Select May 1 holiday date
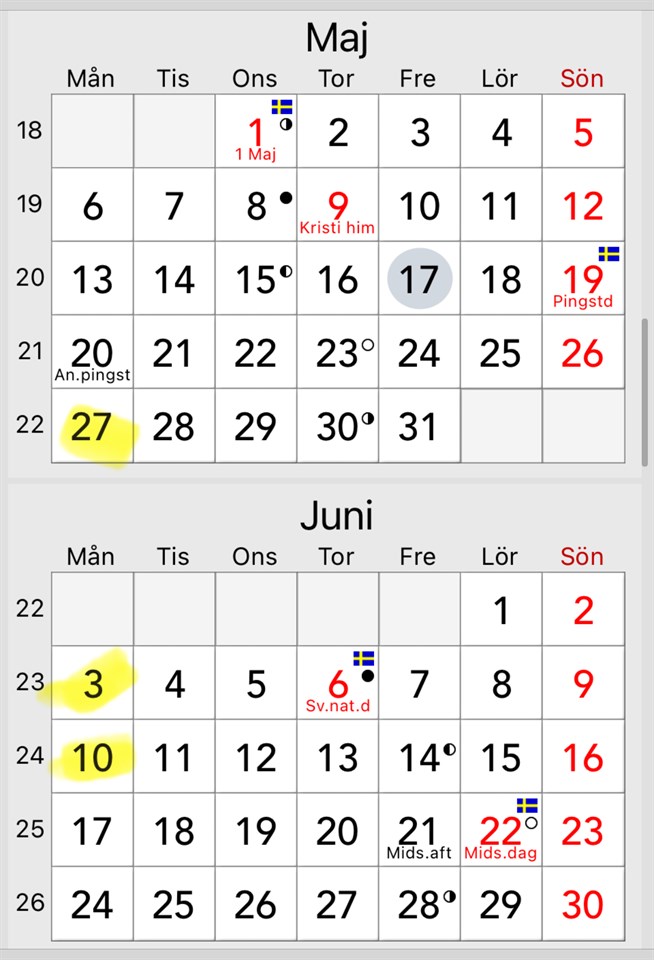This screenshot has width=654, height=960. tap(256, 132)
